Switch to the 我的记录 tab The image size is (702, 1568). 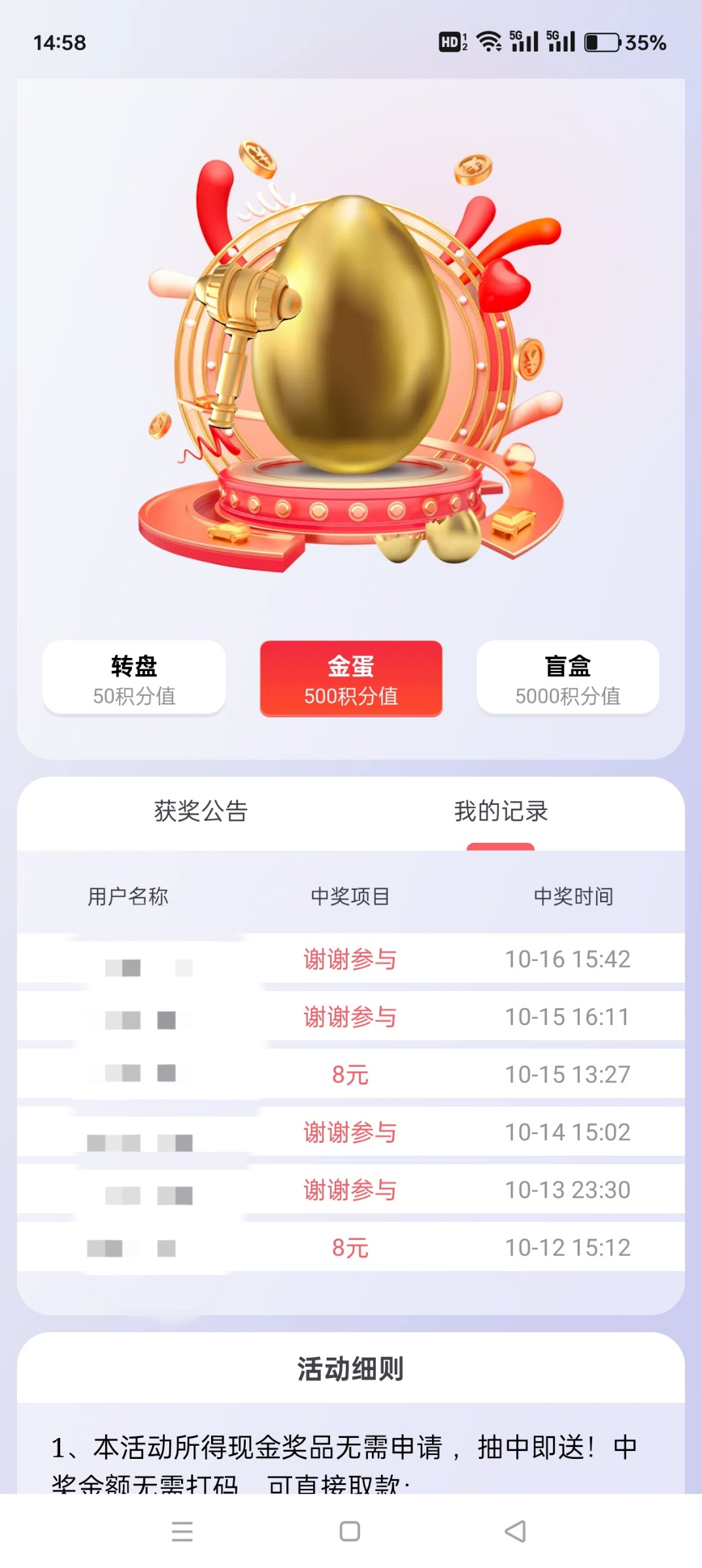pos(501,811)
